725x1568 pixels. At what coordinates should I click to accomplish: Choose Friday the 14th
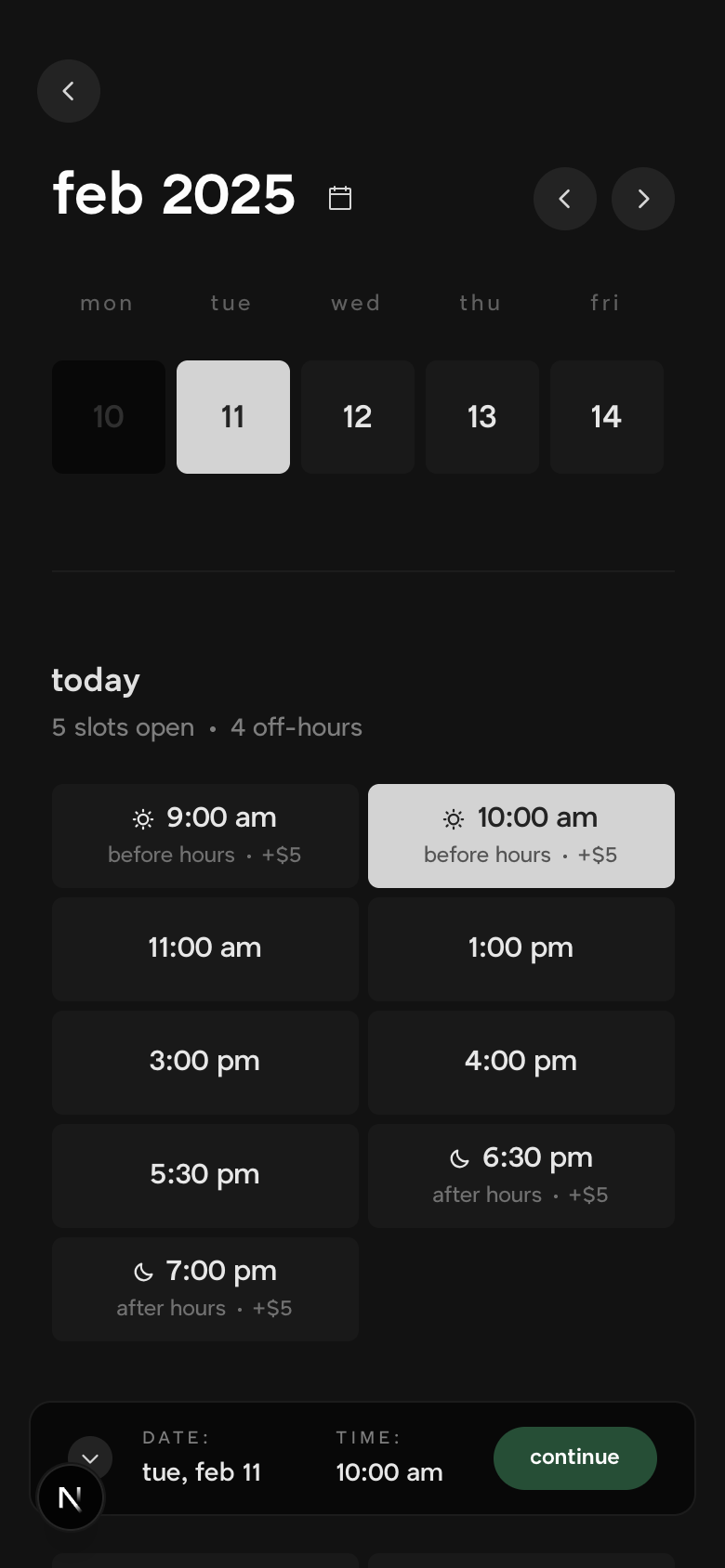click(607, 417)
